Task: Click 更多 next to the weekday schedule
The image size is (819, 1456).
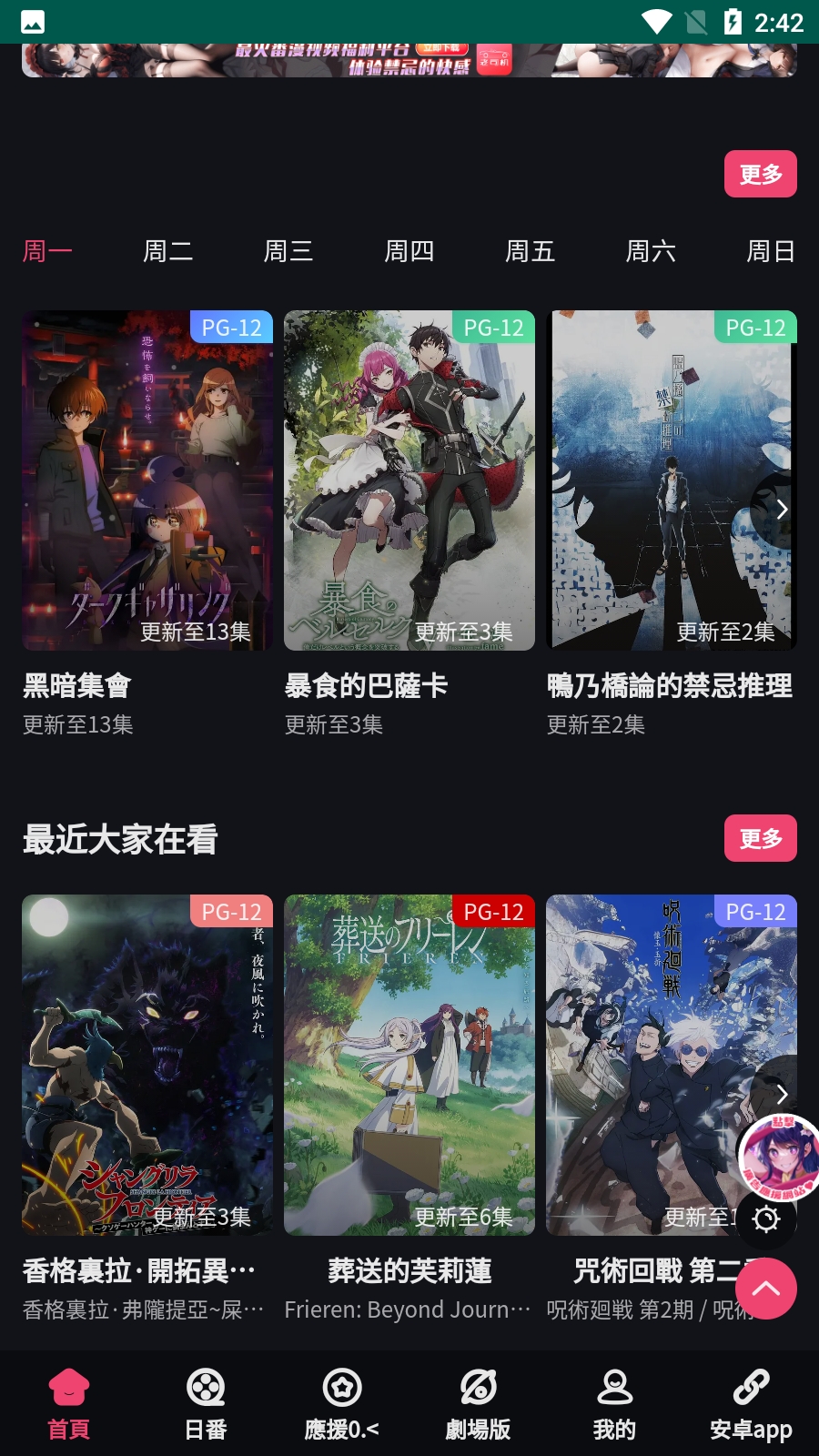Action: (761, 173)
